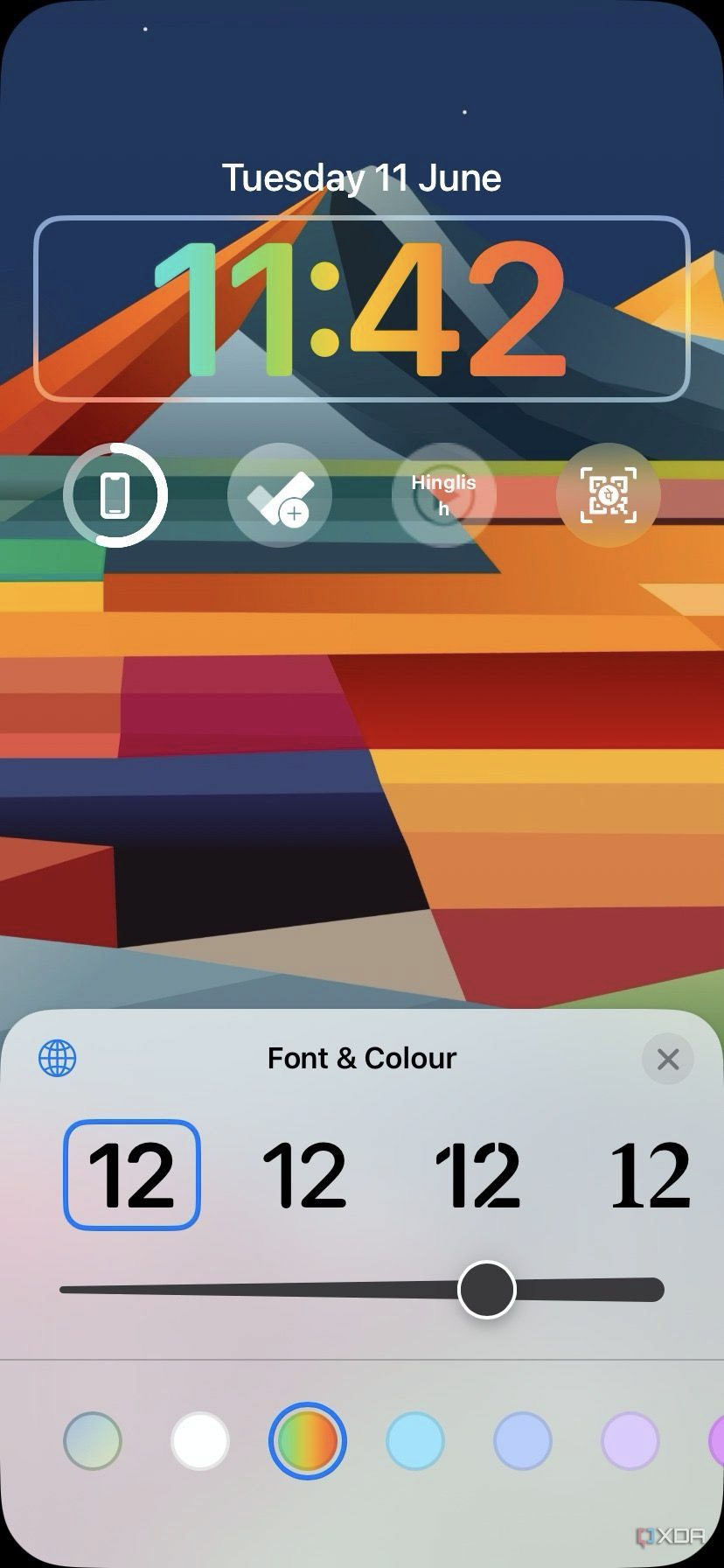Close the Font & Colour panel
Image resolution: width=724 pixels, height=1568 pixels.
click(668, 1059)
